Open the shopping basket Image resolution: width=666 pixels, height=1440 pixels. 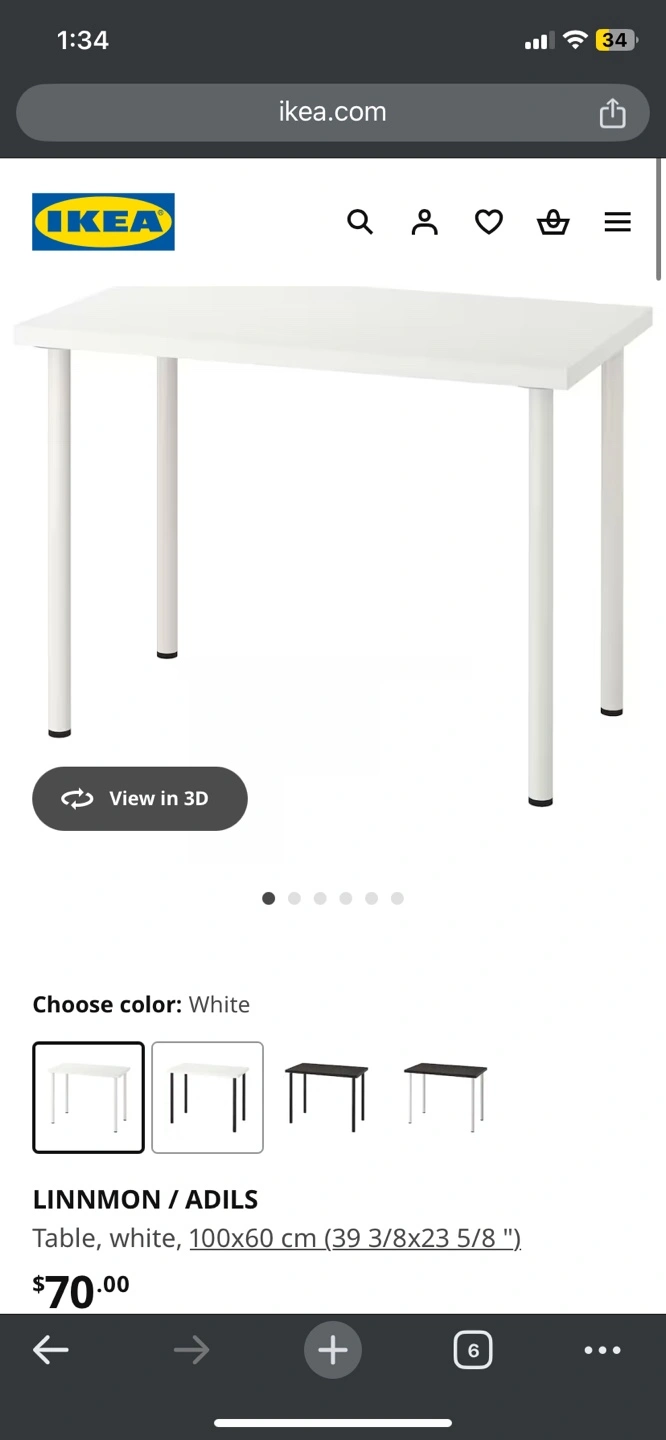point(553,221)
